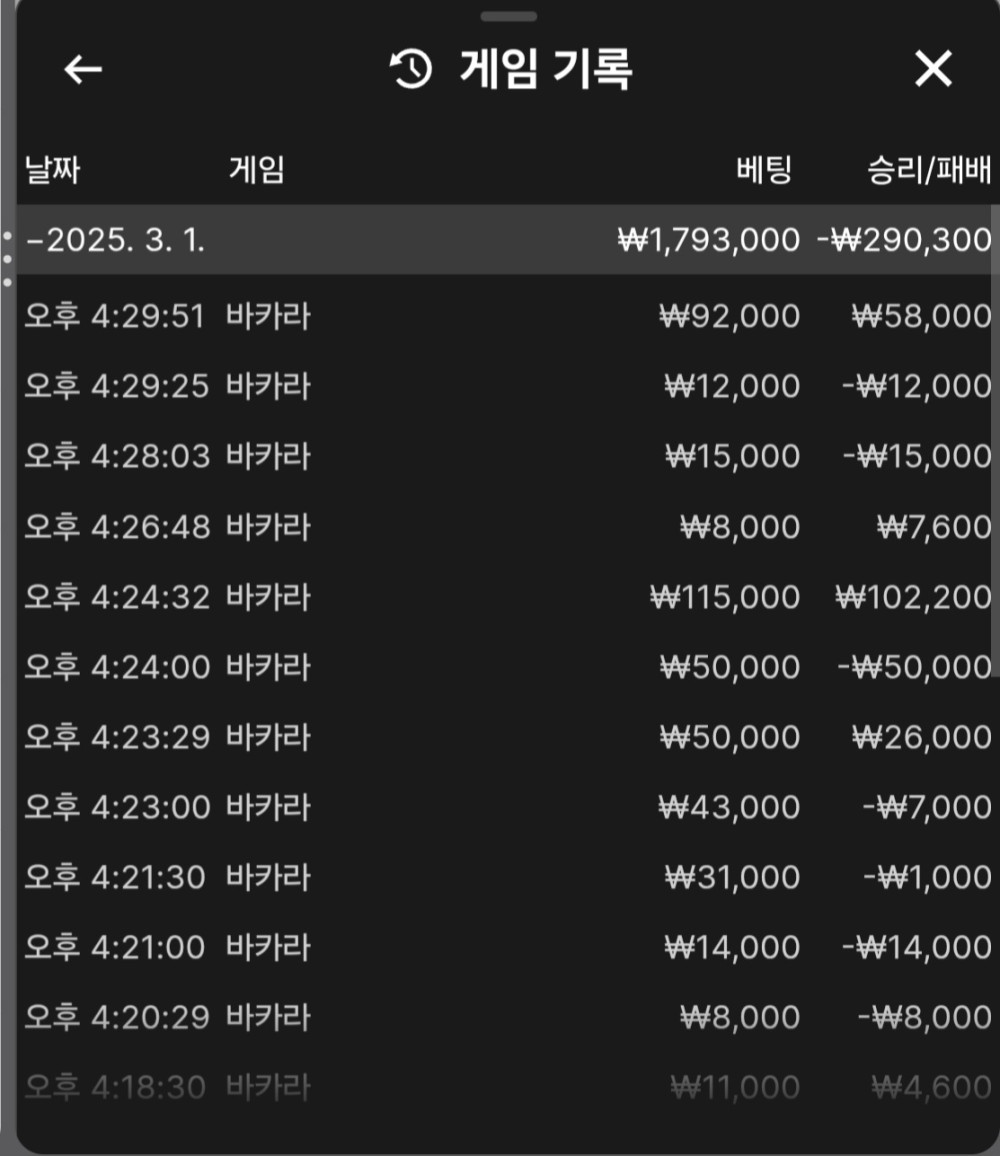Go back with the left arrow
The image size is (1000, 1156).
coord(83,69)
